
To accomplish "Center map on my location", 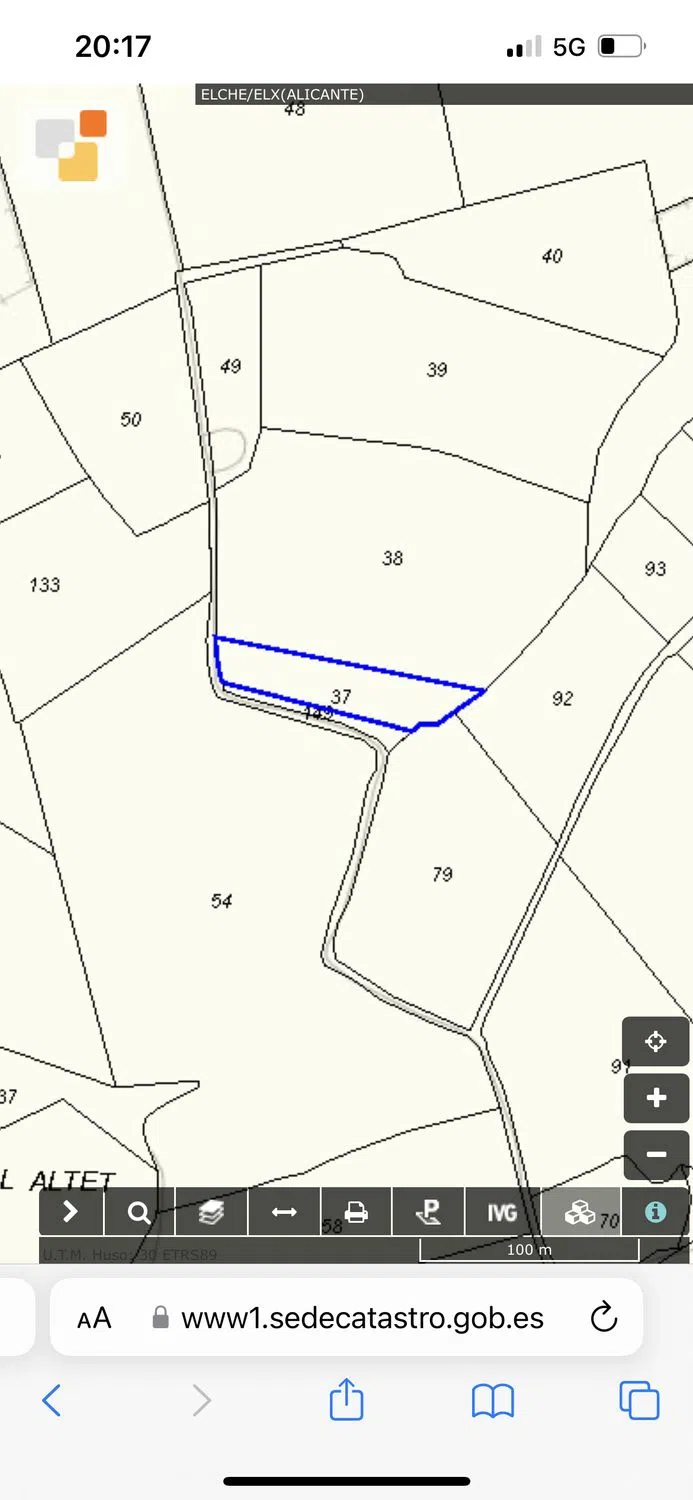I will [656, 1042].
